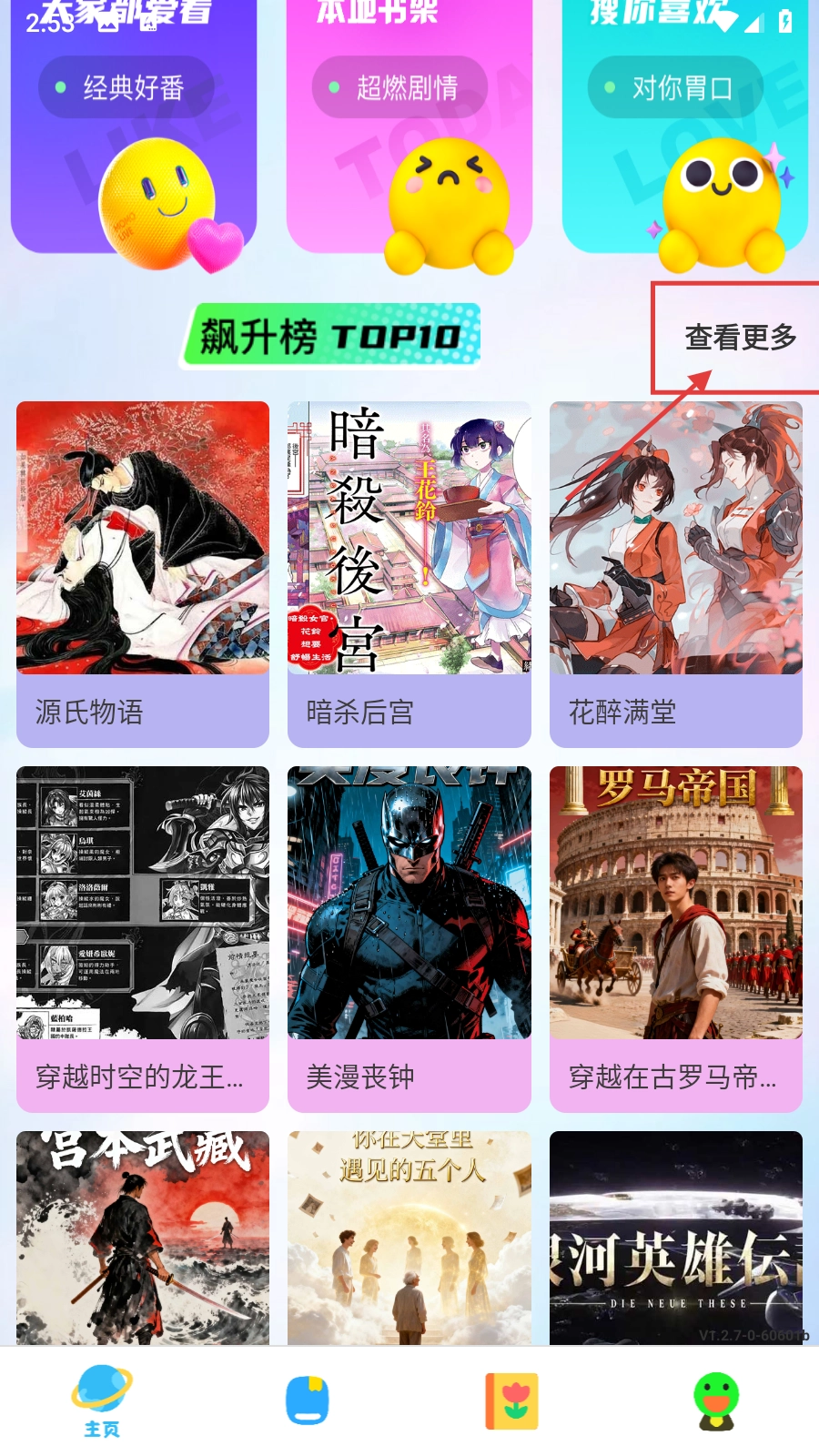Open the 穿越在古罗马帝 book card
This screenshot has width=819, height=1456.
click(676, 937)
